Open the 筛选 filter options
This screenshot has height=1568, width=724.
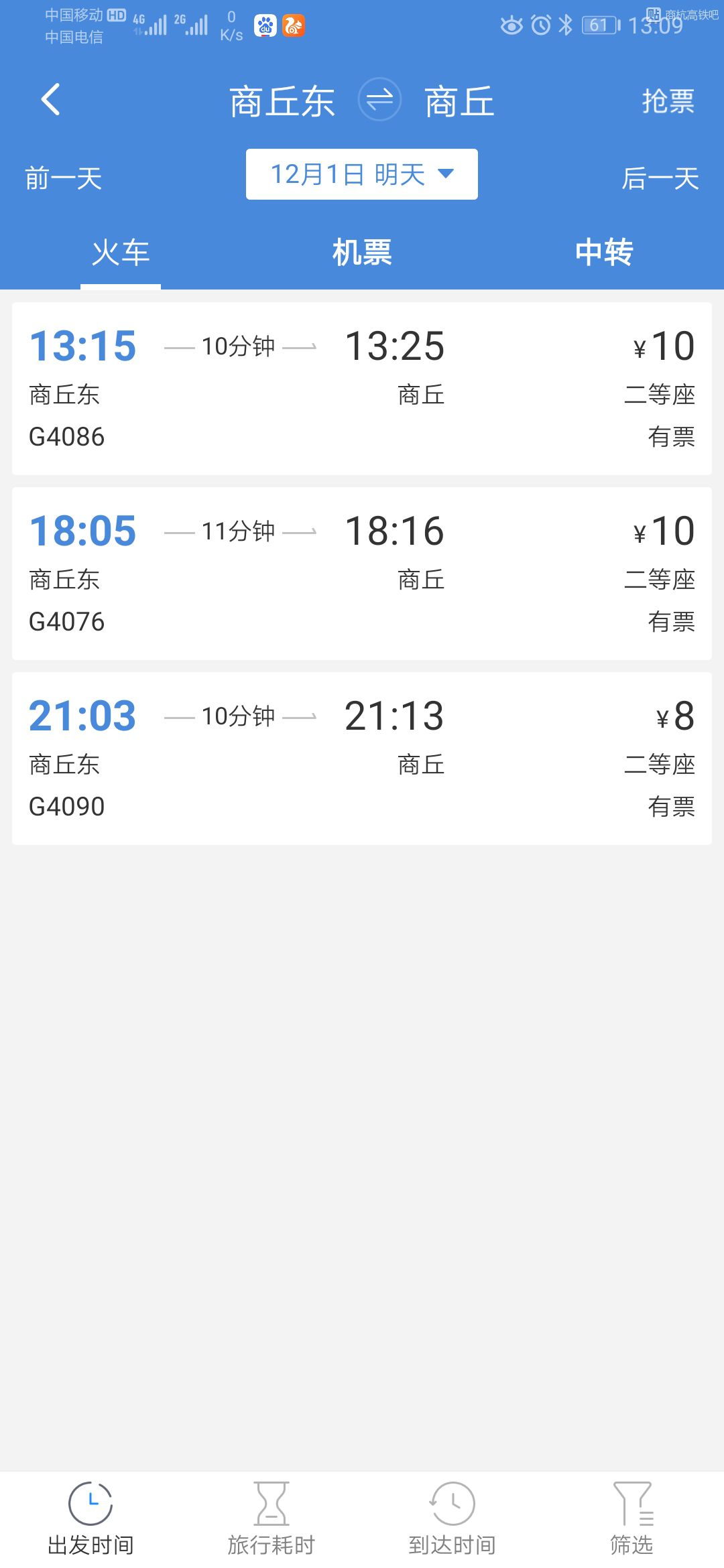point(632,1518)
